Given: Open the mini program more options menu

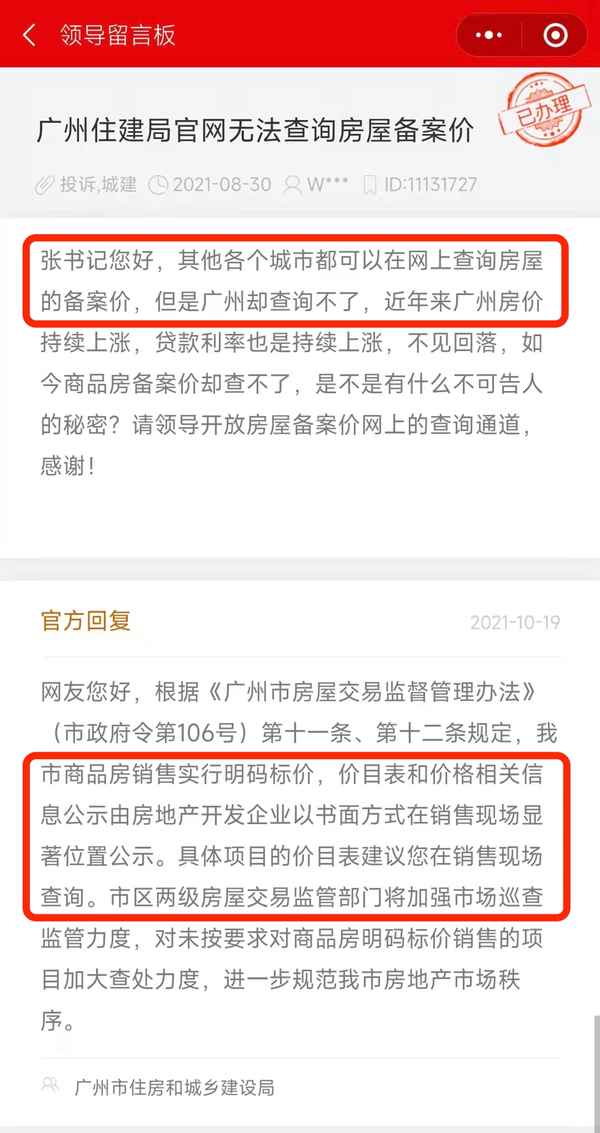Looking at the screenshot, I should coord(488,36).
